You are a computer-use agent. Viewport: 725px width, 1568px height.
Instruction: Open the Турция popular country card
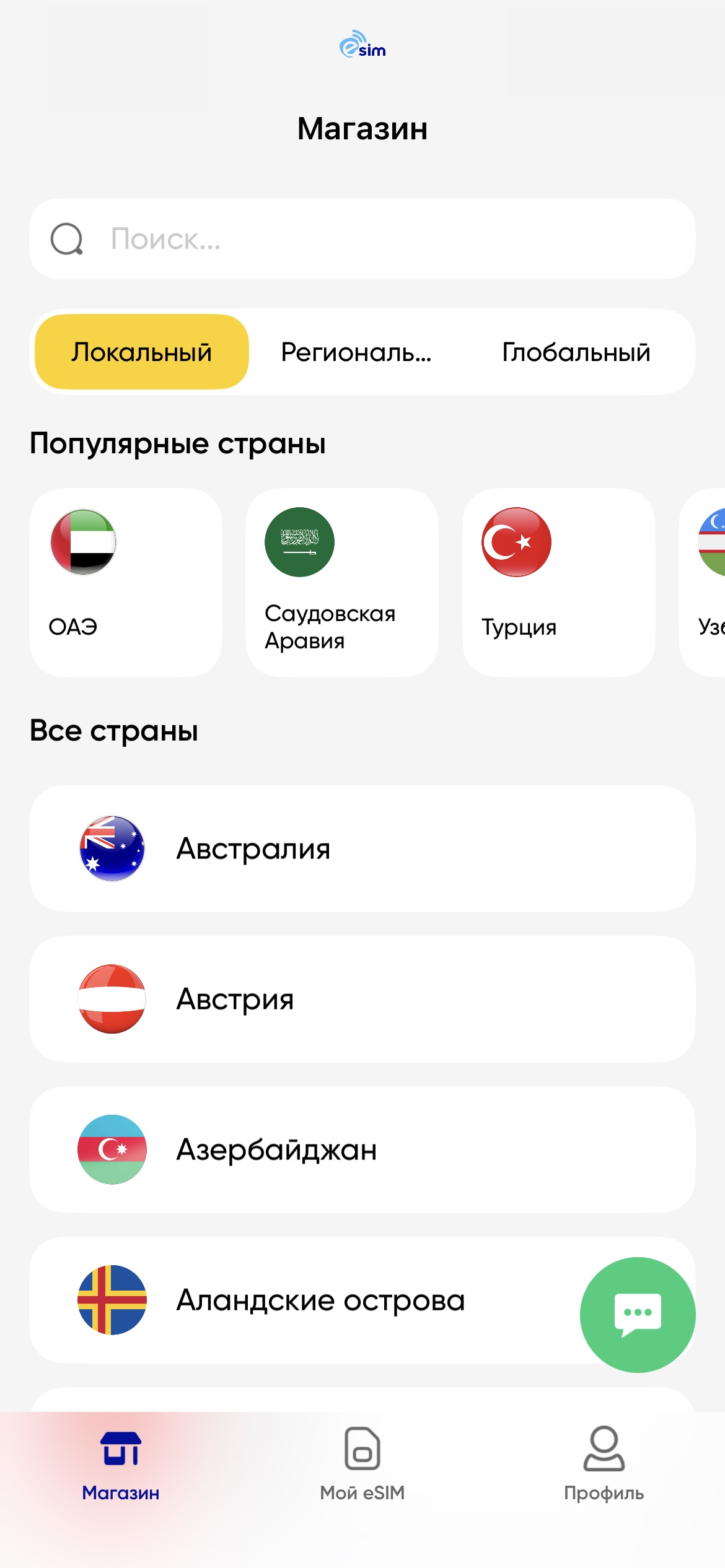click(x=558, y=582)
